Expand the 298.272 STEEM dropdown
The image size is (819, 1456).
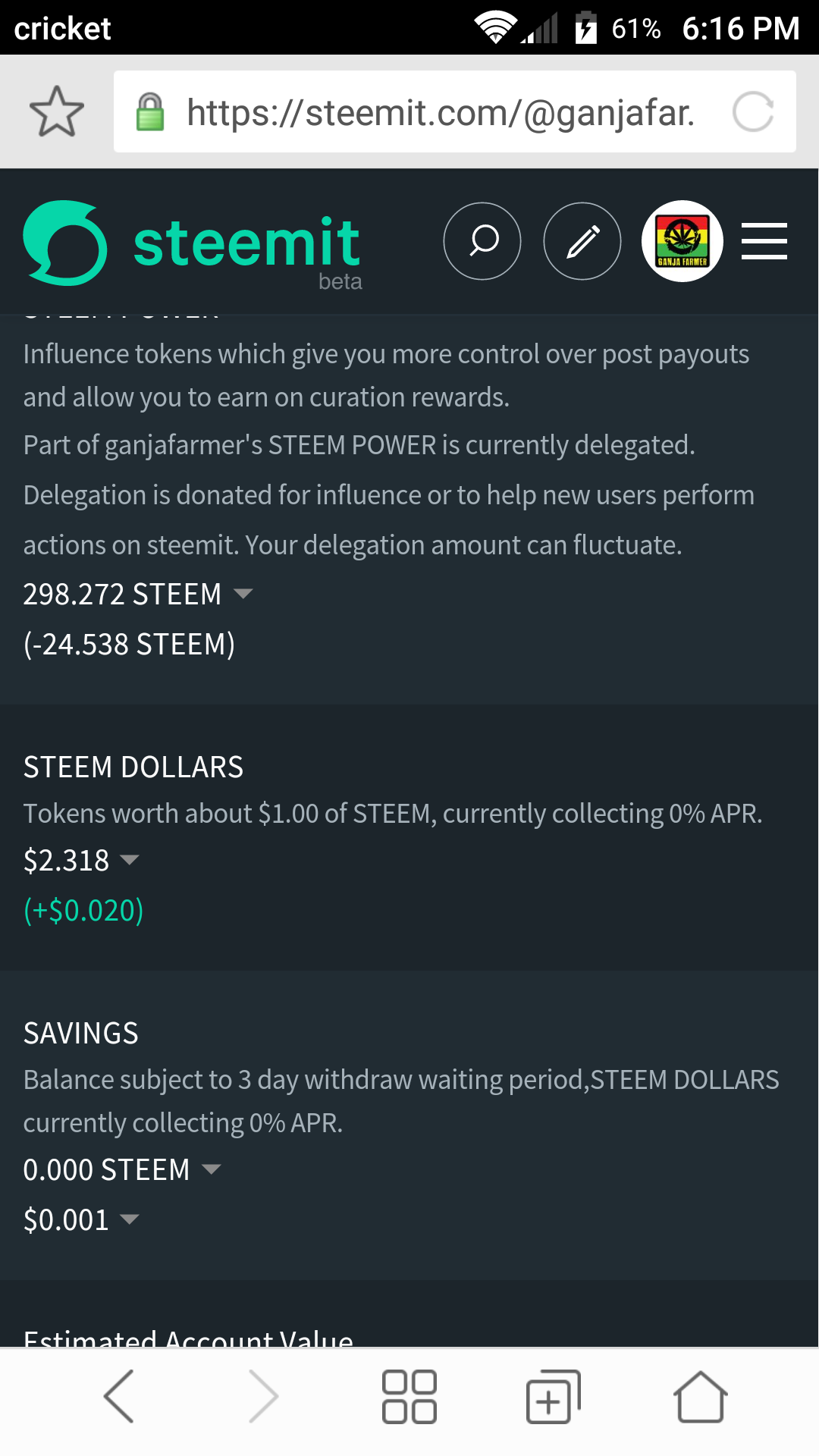tap(138, 594)
